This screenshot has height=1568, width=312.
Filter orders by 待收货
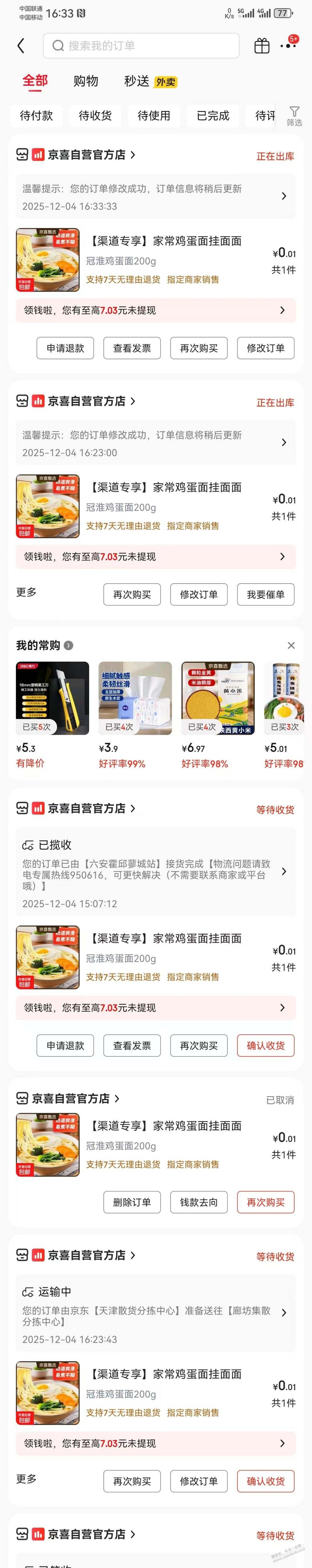point(95,116)
